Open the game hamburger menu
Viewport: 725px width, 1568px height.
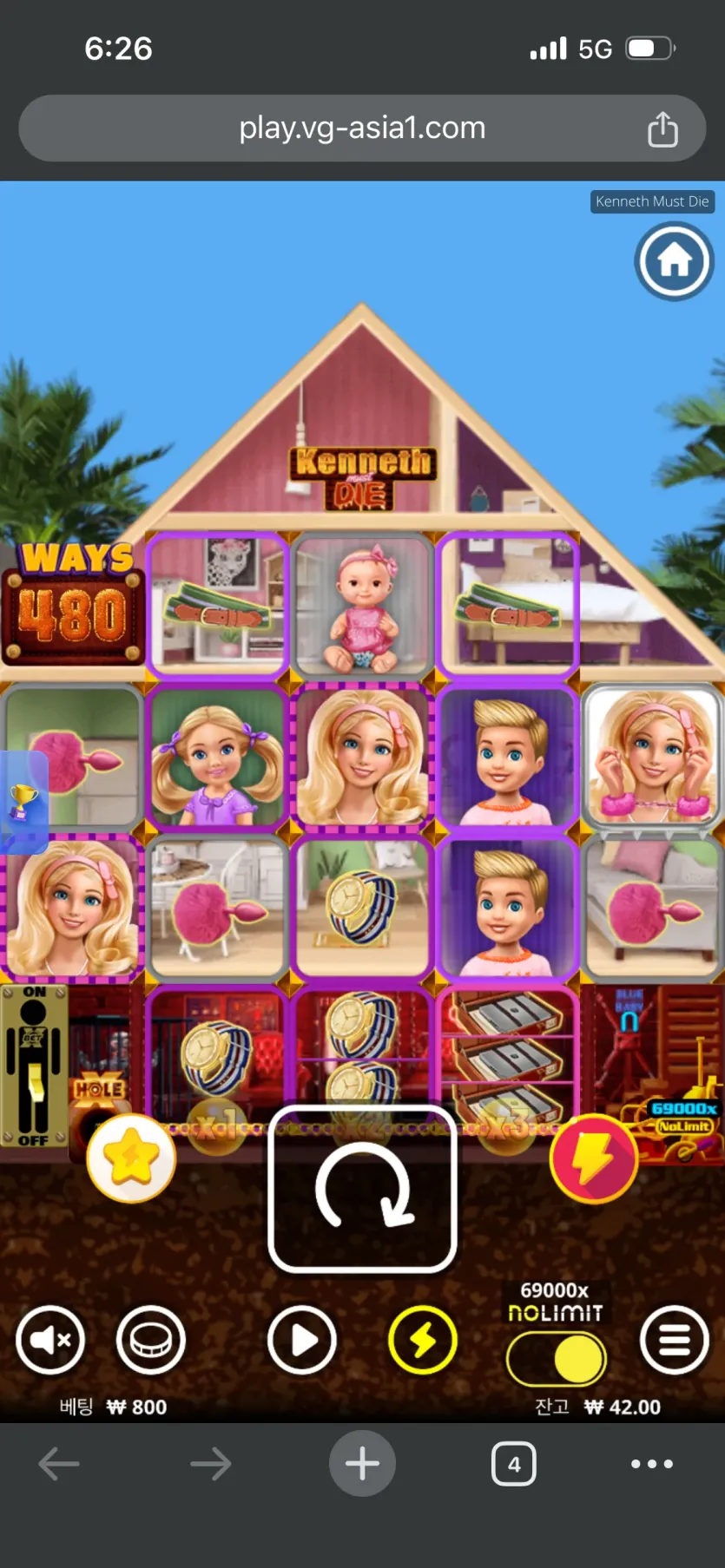[675, 1340]
